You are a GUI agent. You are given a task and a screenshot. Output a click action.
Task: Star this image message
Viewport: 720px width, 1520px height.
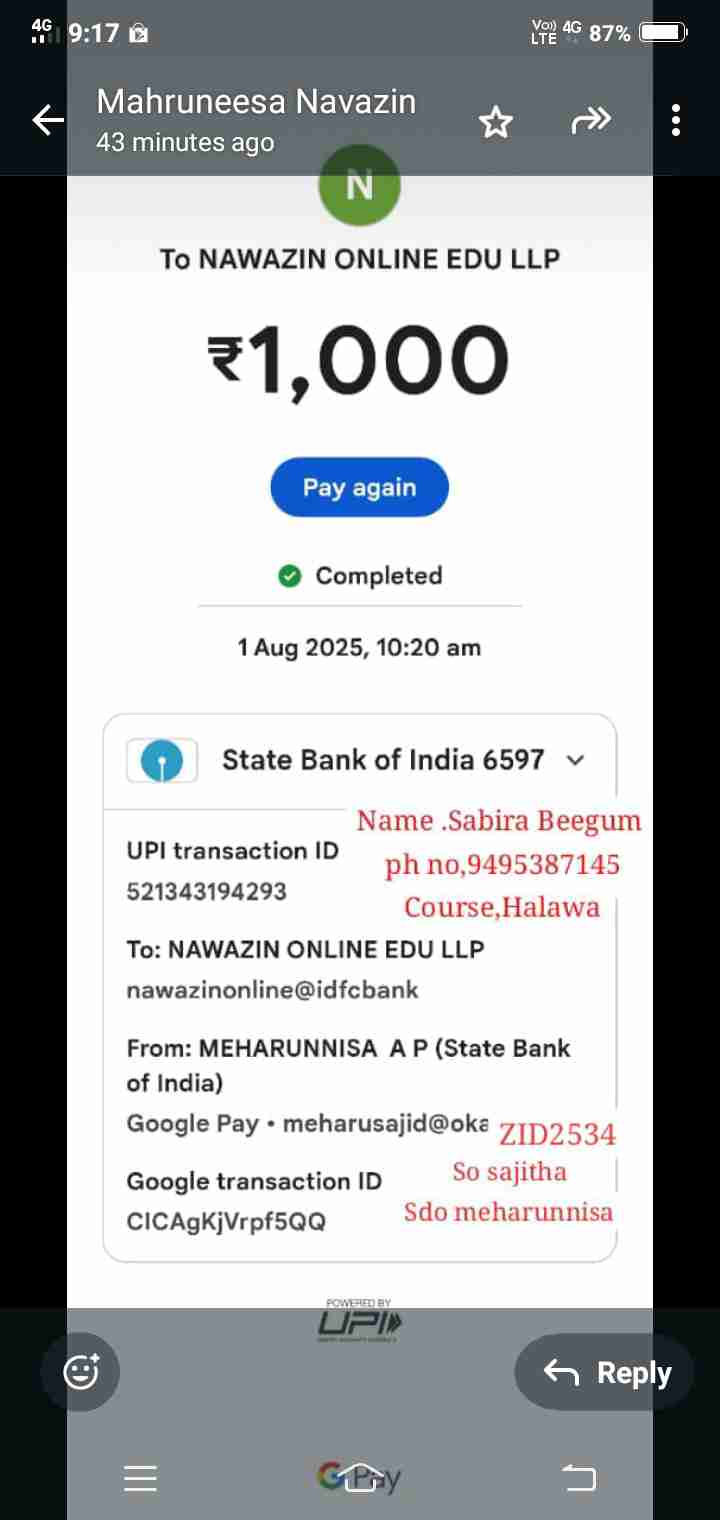coord(495,122)
